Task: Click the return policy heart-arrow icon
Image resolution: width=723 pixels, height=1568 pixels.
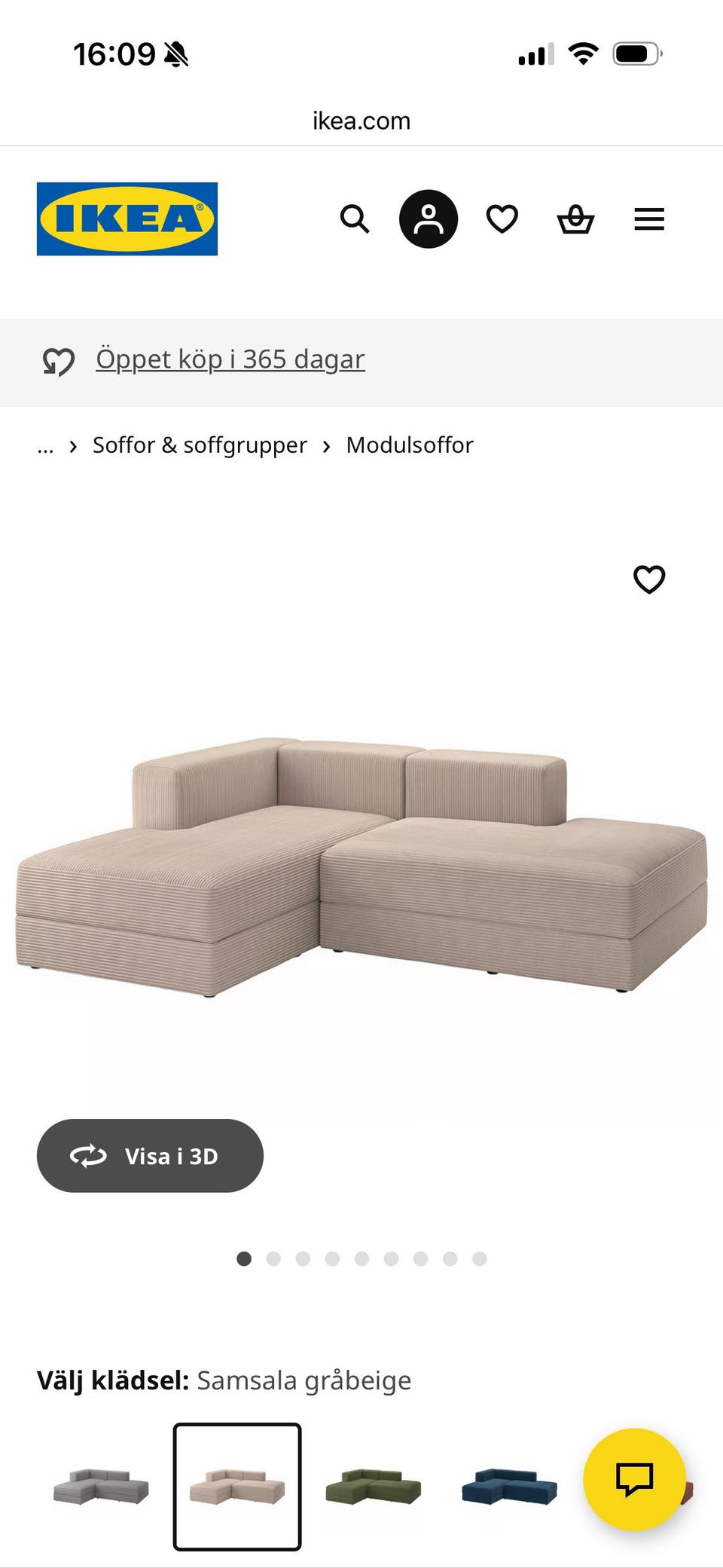Action: [x=58, y=361]
